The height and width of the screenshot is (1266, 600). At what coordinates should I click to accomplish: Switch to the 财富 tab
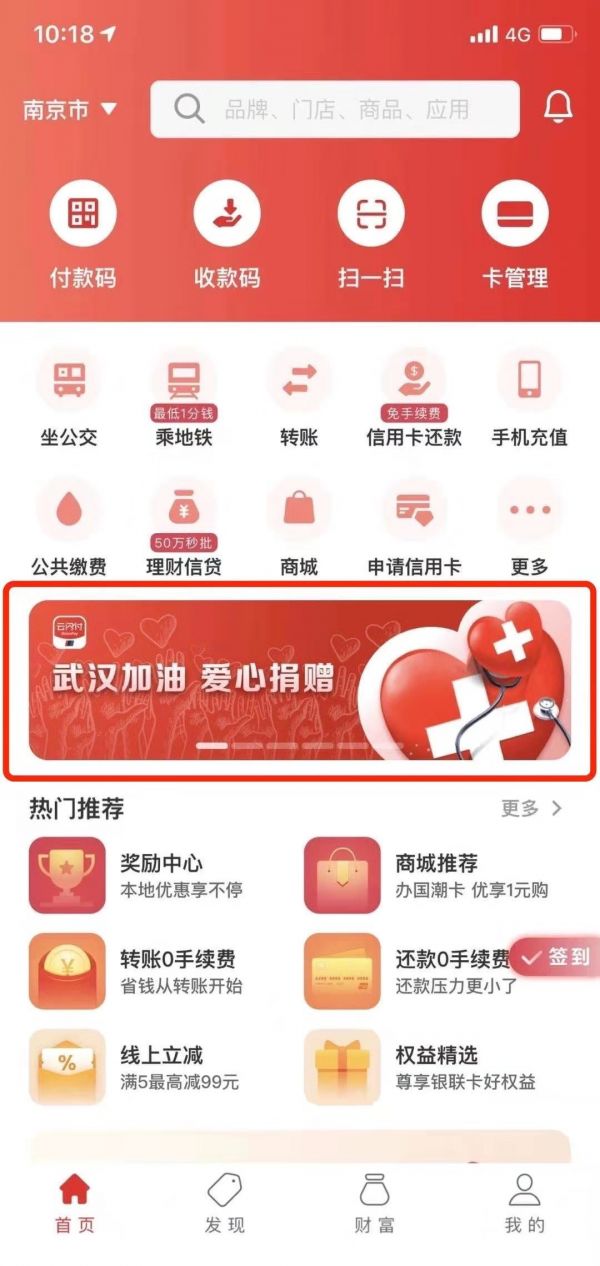pos(374,1203)
